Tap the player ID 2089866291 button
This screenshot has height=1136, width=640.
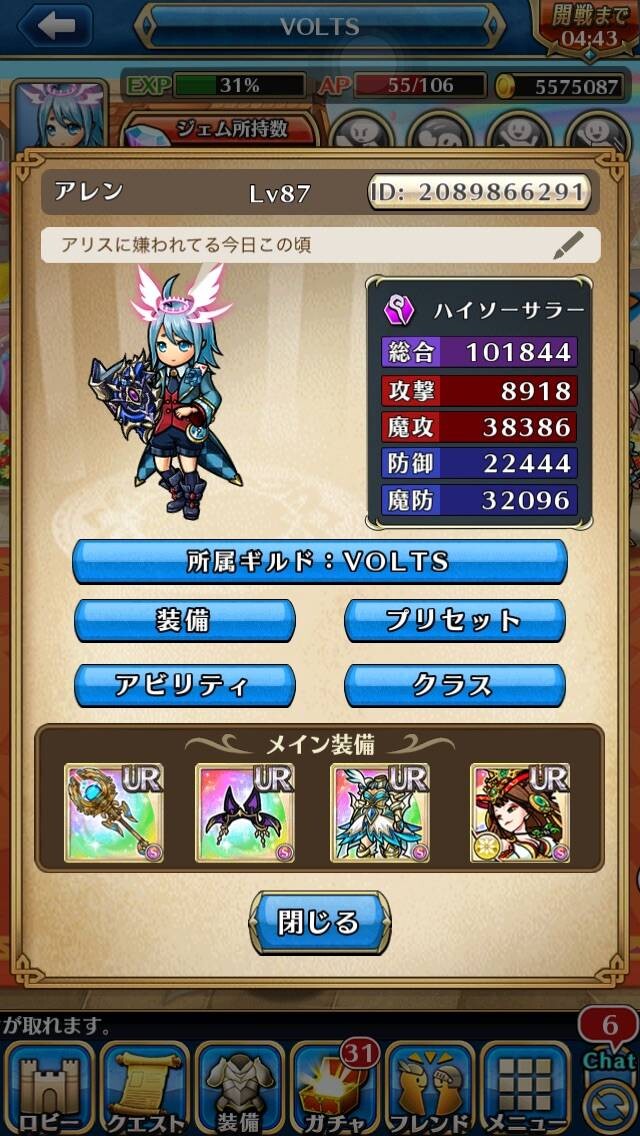[480, 192]
